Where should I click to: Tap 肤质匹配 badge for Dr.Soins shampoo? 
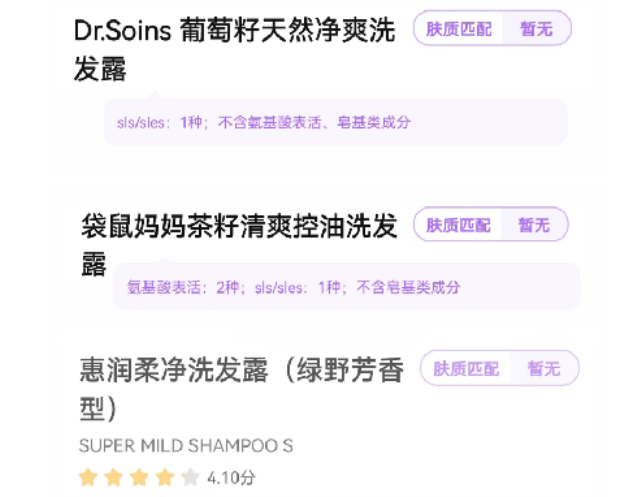click(x=459, y=30)
